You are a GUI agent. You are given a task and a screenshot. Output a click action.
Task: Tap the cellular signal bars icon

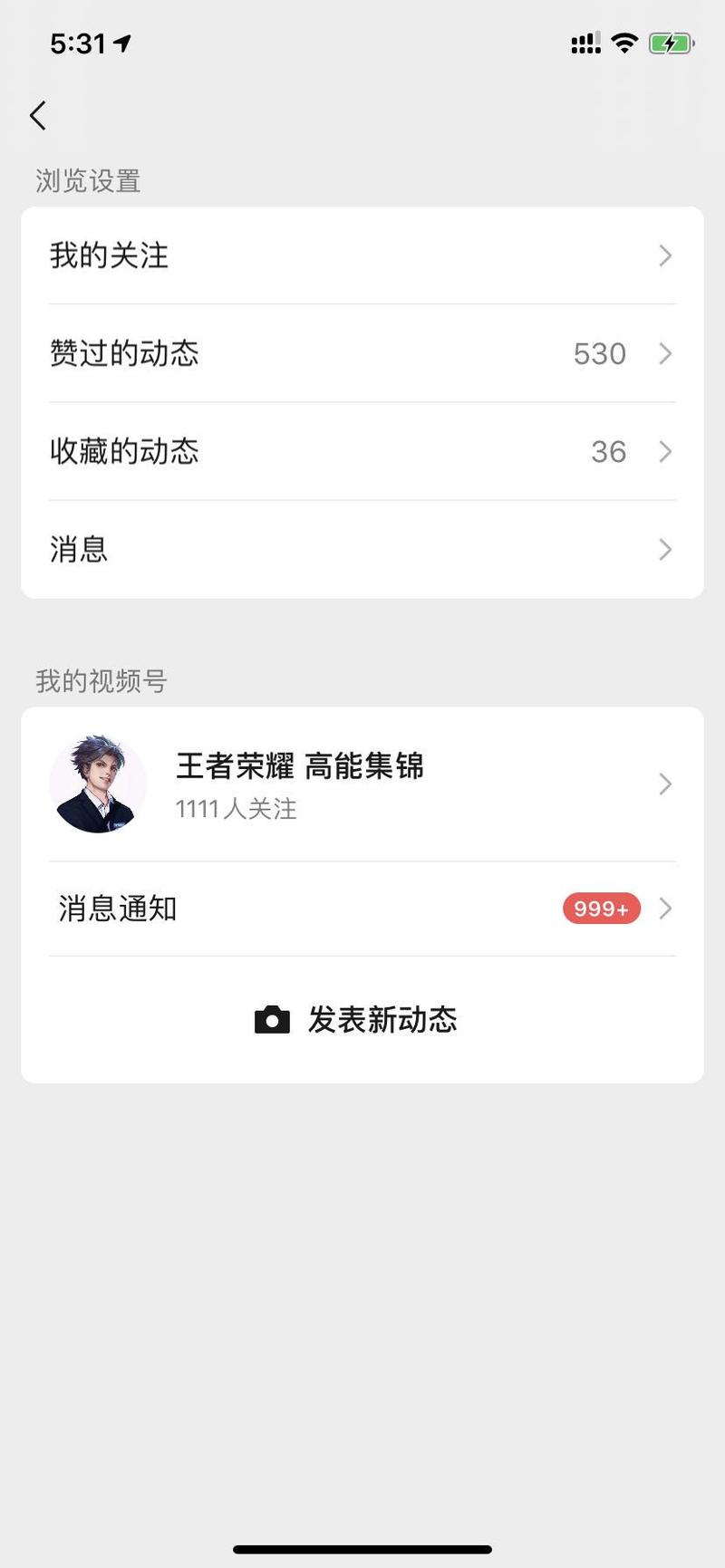(x=584, y=43)
